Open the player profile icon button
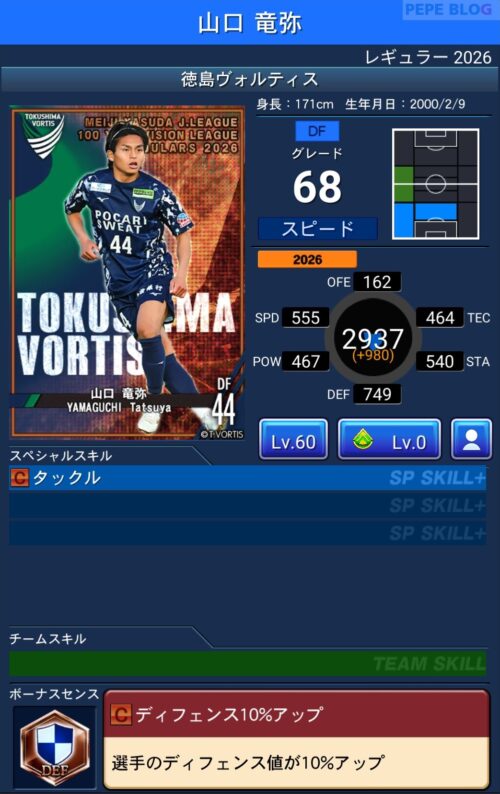 471,440
